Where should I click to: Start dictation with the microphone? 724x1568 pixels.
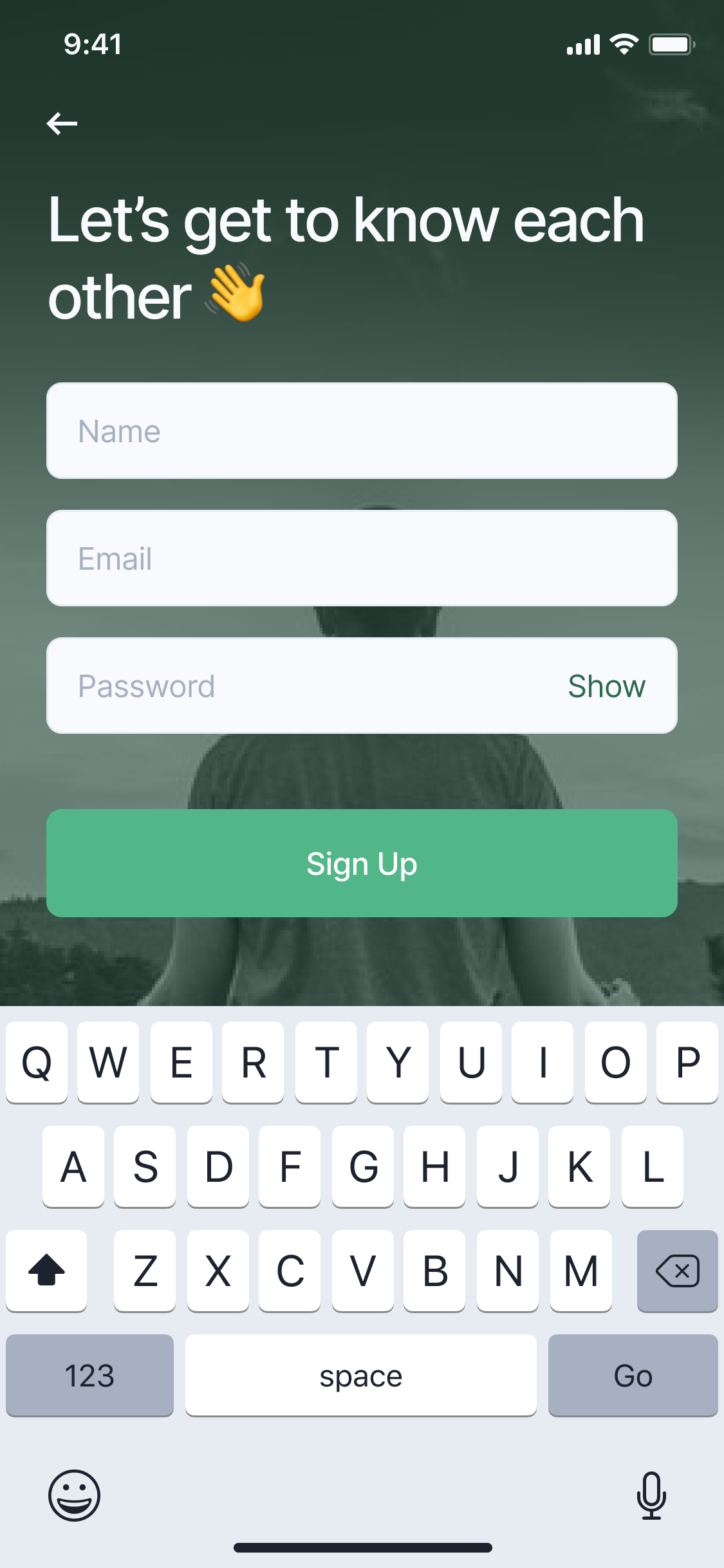coord(651,1495)
